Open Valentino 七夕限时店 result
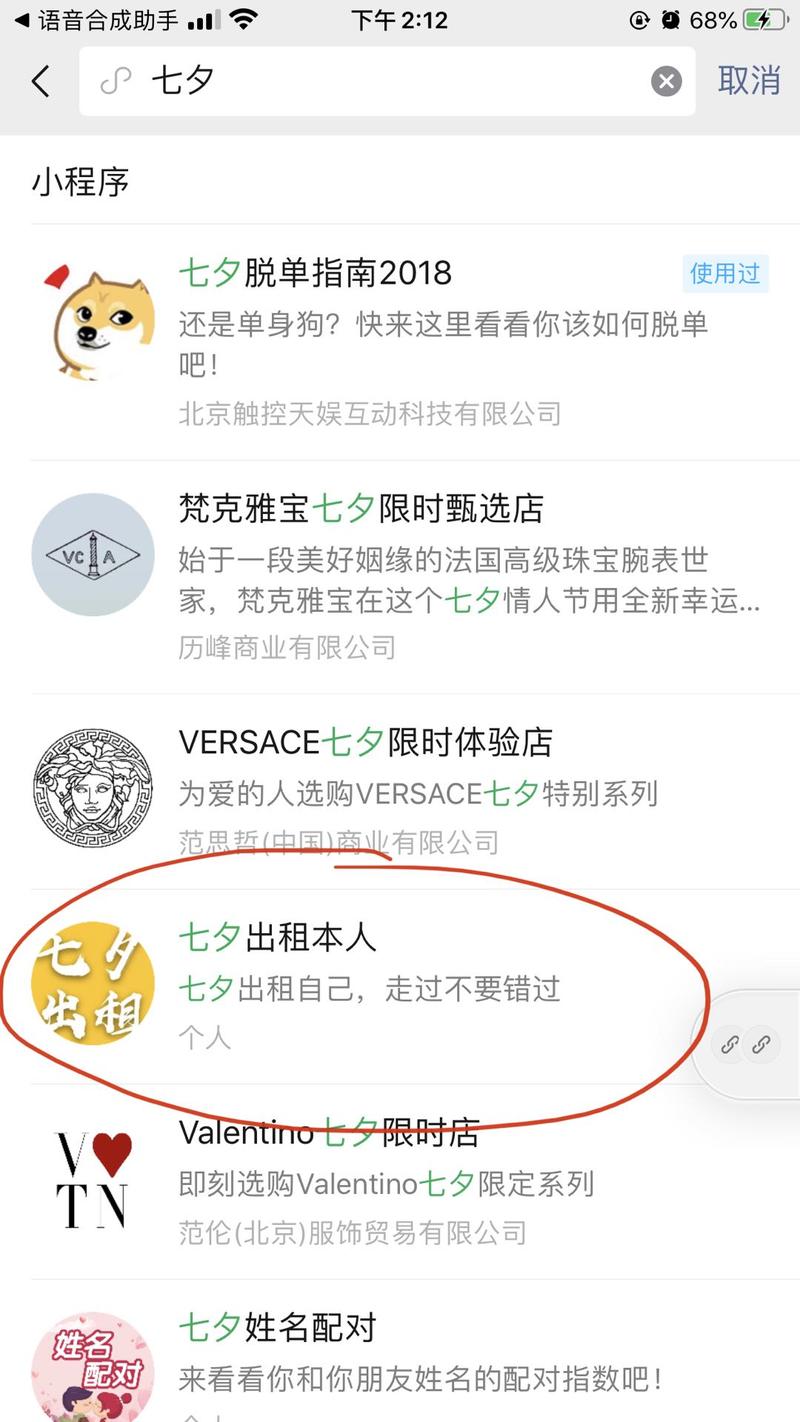Viewport: 800px width, 1422px height. coord(326,1133)
